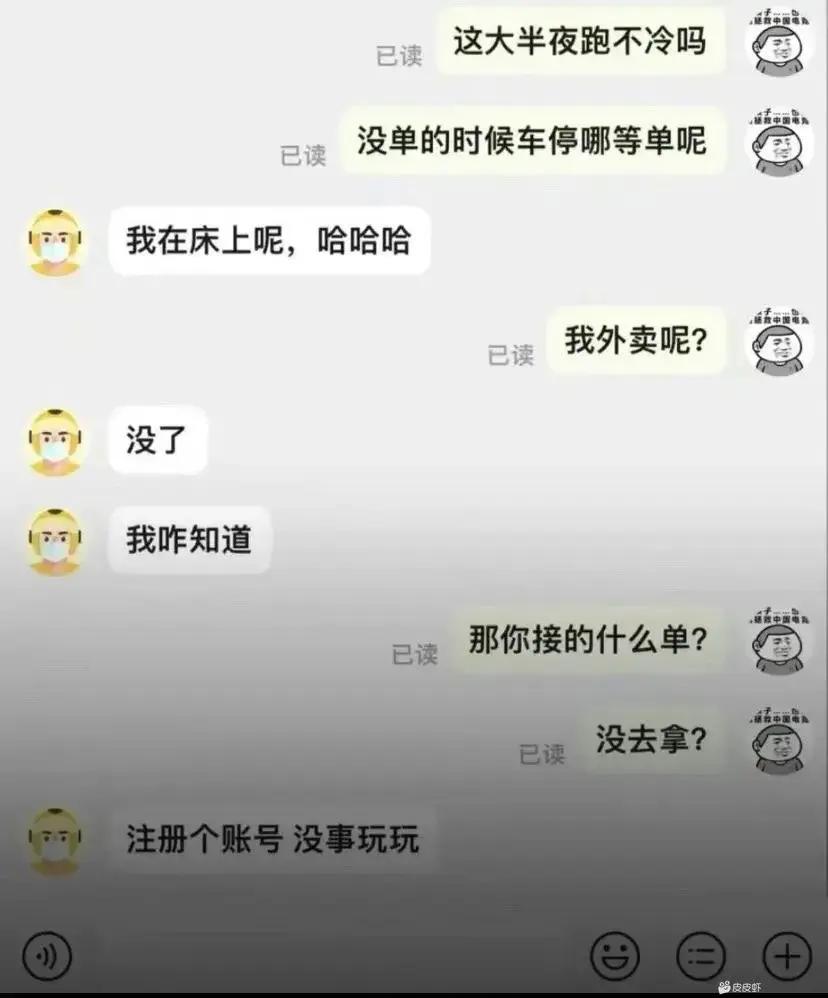Switch to voice message input

pos(47,957)
